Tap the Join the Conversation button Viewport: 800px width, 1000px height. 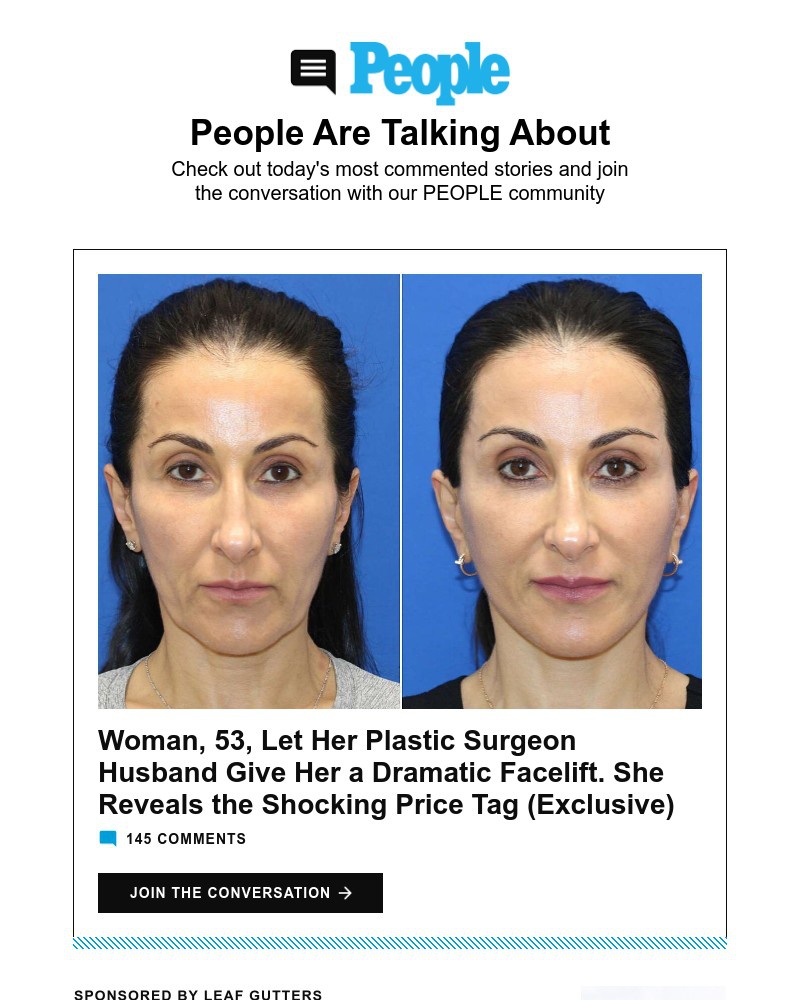(240, 893)
